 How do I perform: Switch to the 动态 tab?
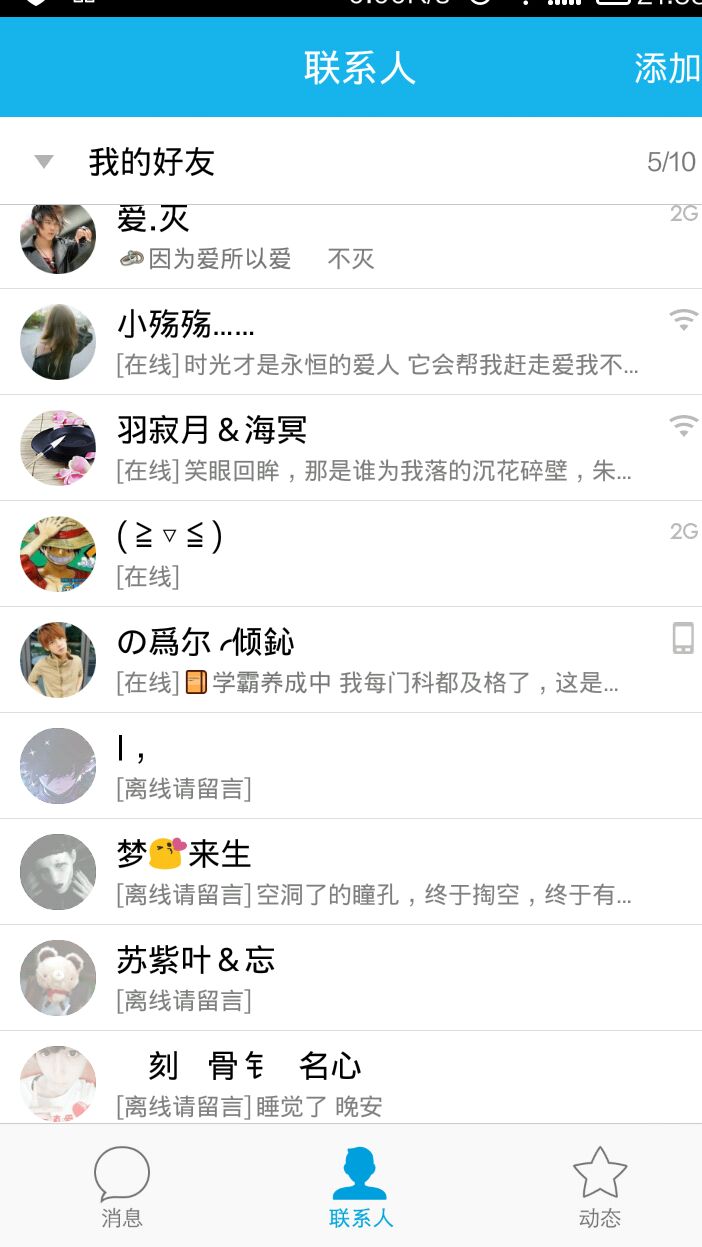tap(599, 1187)
